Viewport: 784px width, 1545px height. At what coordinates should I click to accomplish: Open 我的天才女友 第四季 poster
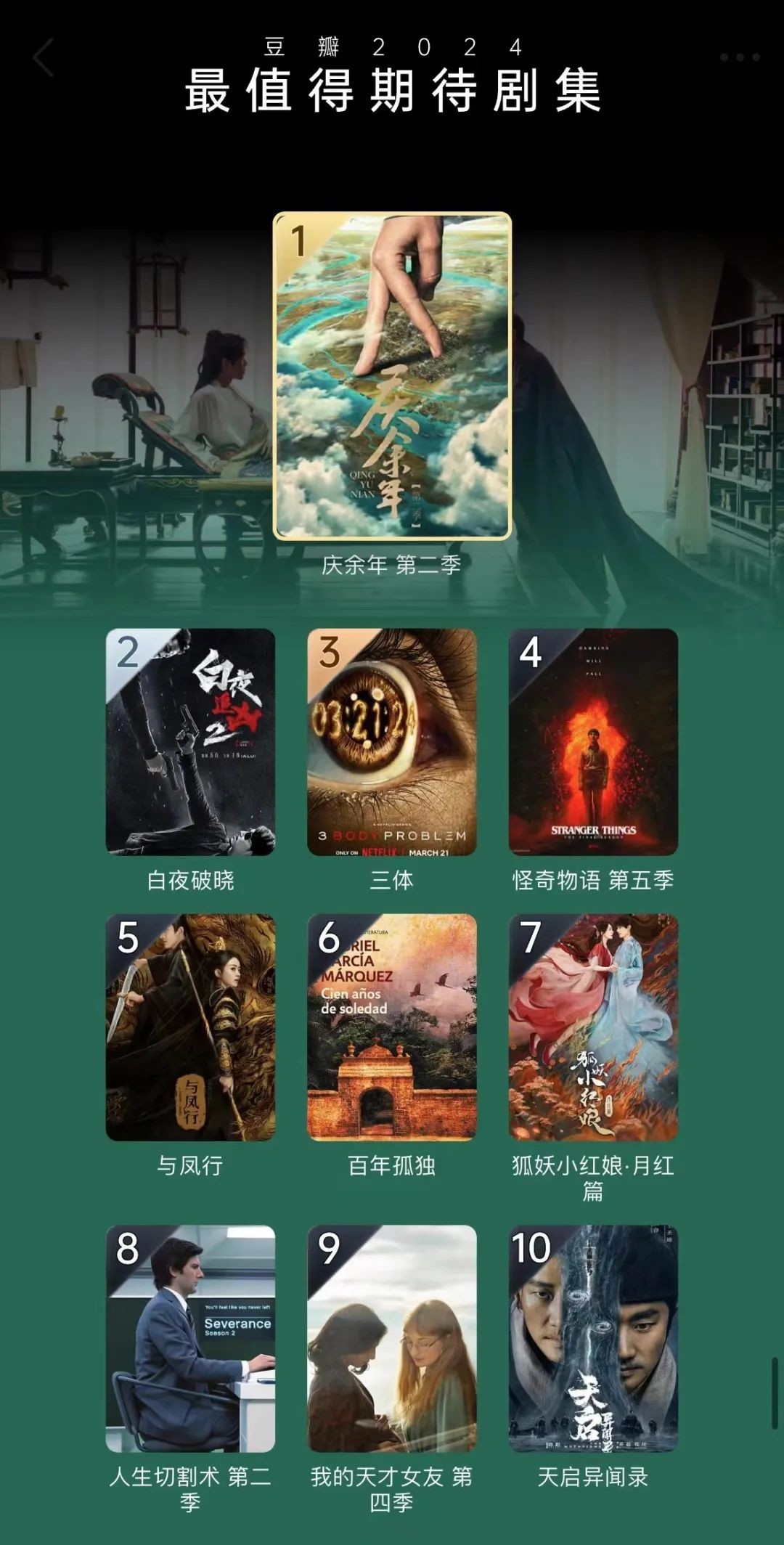point(392,1339)
